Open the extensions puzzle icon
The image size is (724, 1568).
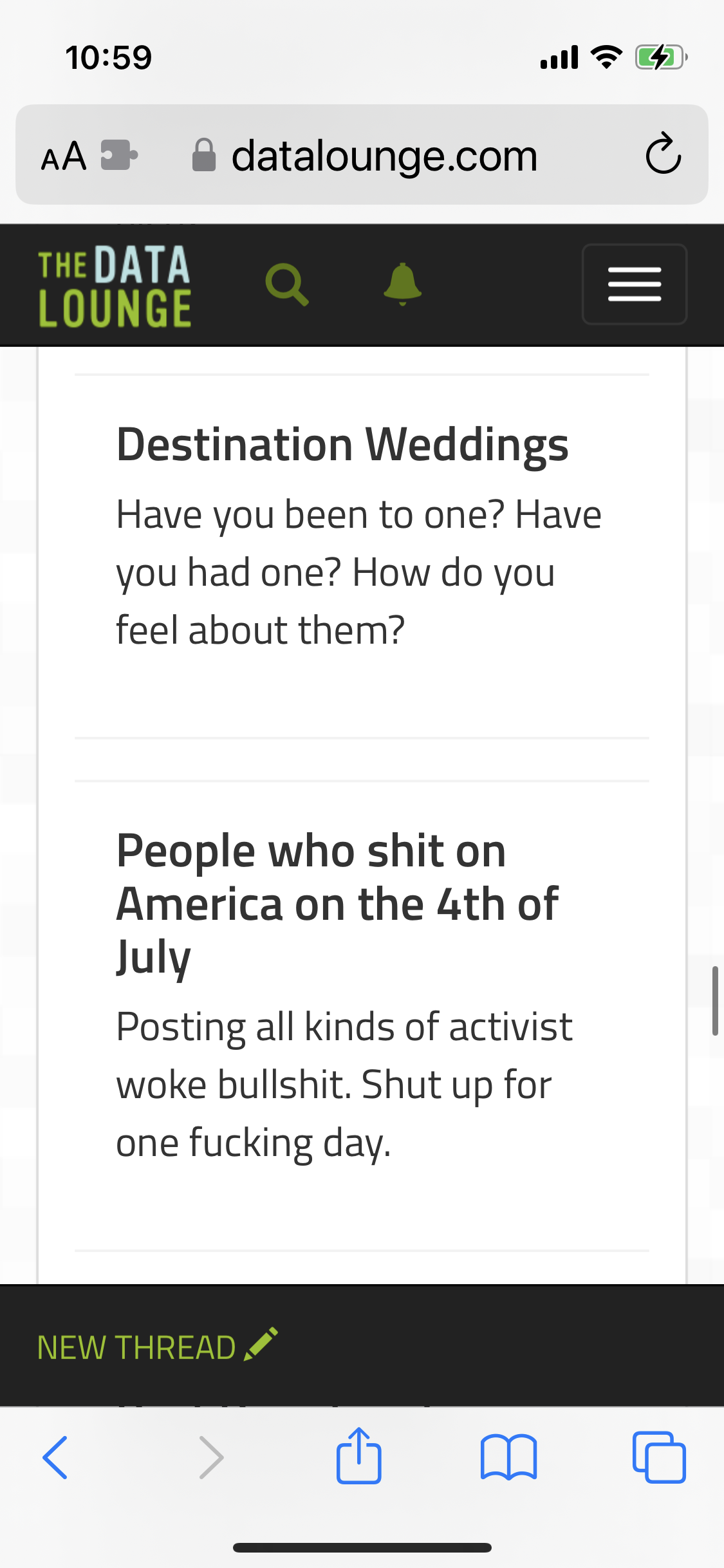[119, 155]
